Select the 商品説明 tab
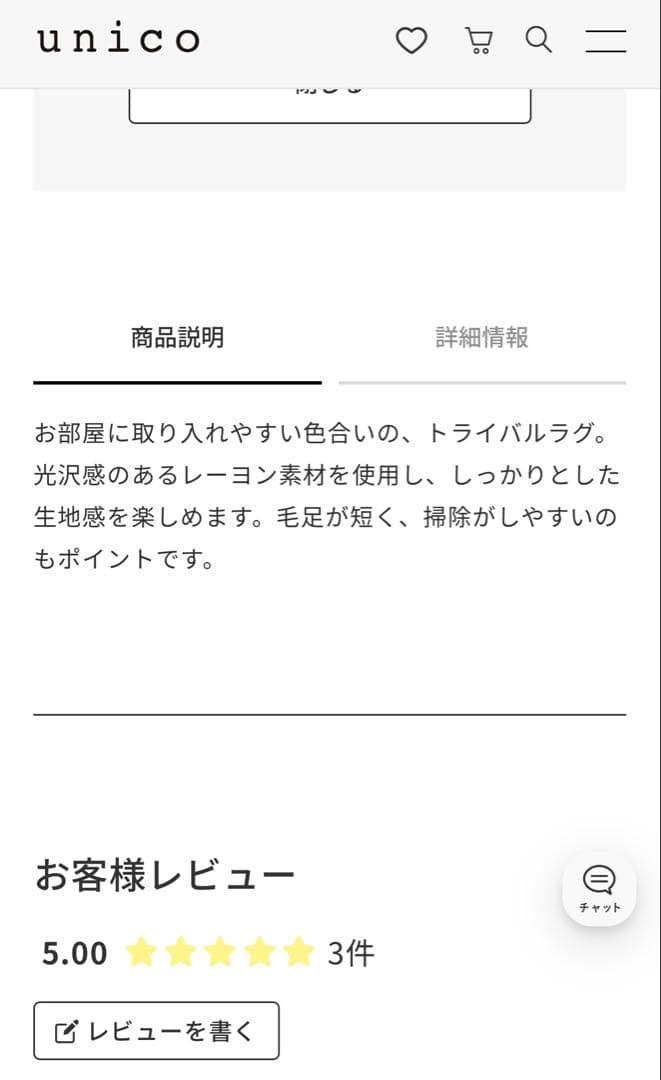Screen dimensions: 661x1080 pos(177,338)
